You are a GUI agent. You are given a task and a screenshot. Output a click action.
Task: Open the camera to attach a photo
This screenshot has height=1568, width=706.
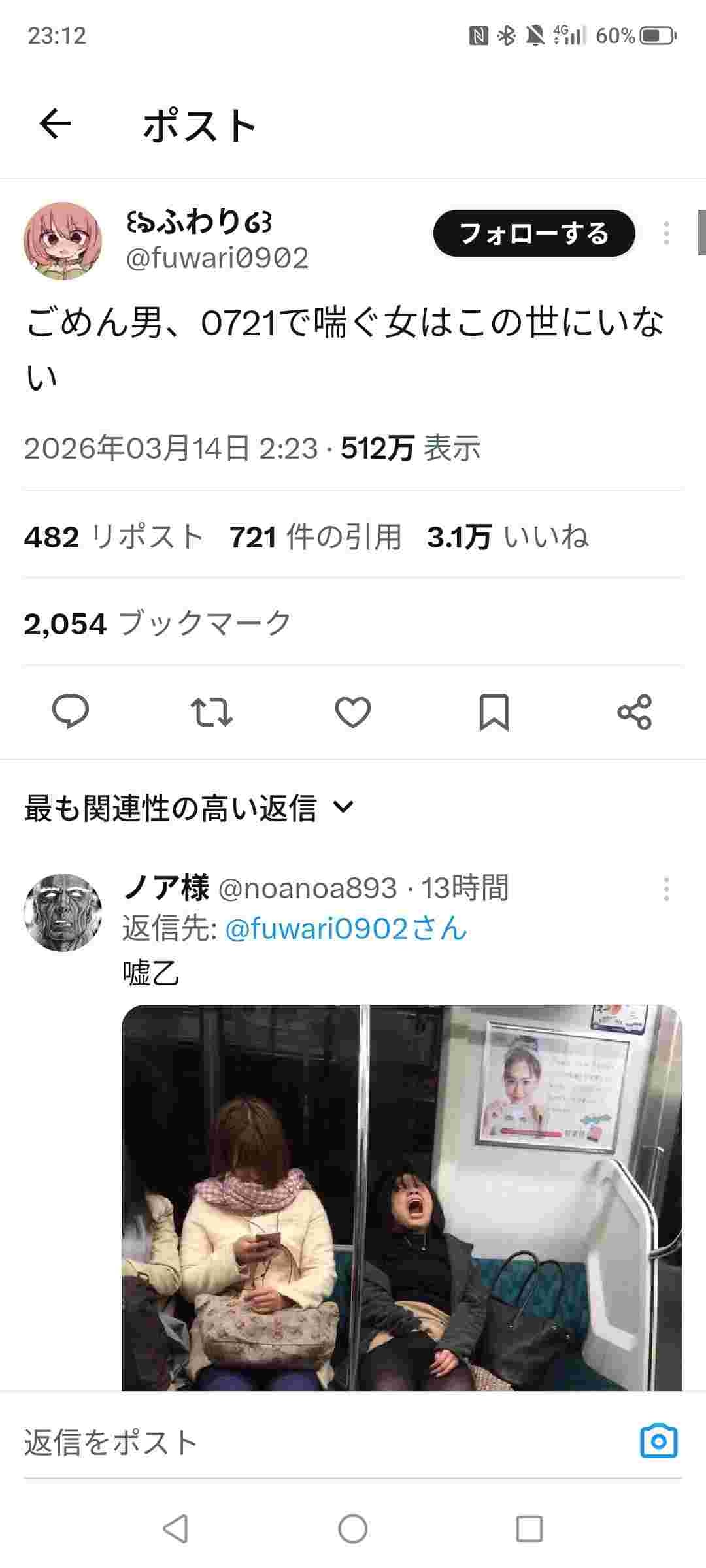click(x=658, y=1441)
